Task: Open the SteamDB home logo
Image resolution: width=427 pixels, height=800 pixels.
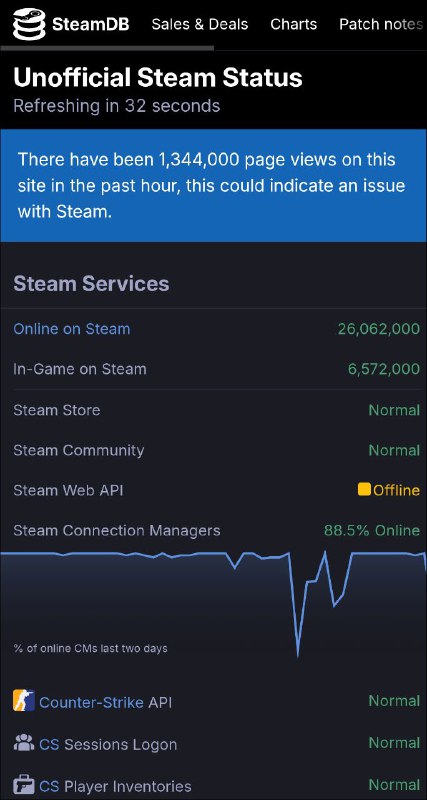Action: (71, 24)
